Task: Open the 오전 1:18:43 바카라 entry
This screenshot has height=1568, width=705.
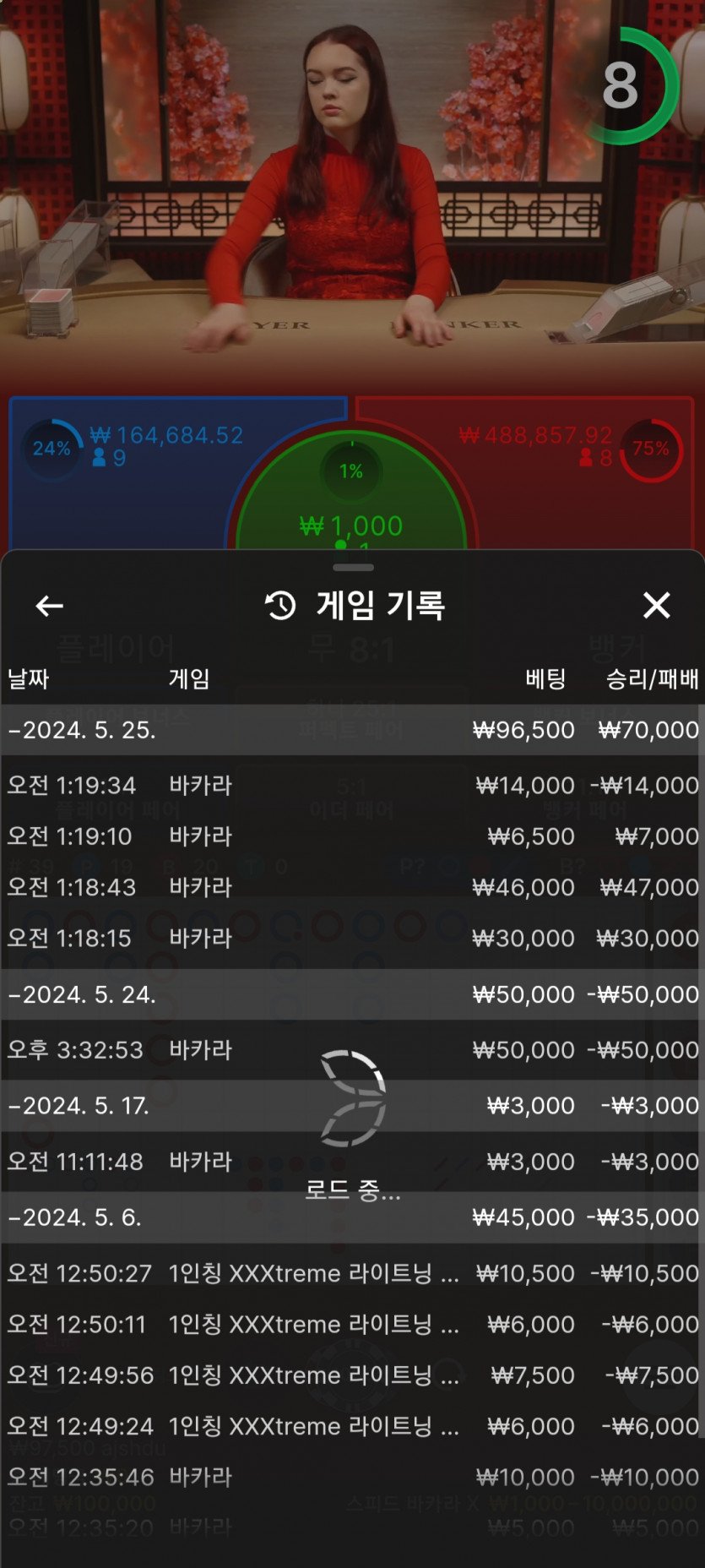Action: click(352, 887)
